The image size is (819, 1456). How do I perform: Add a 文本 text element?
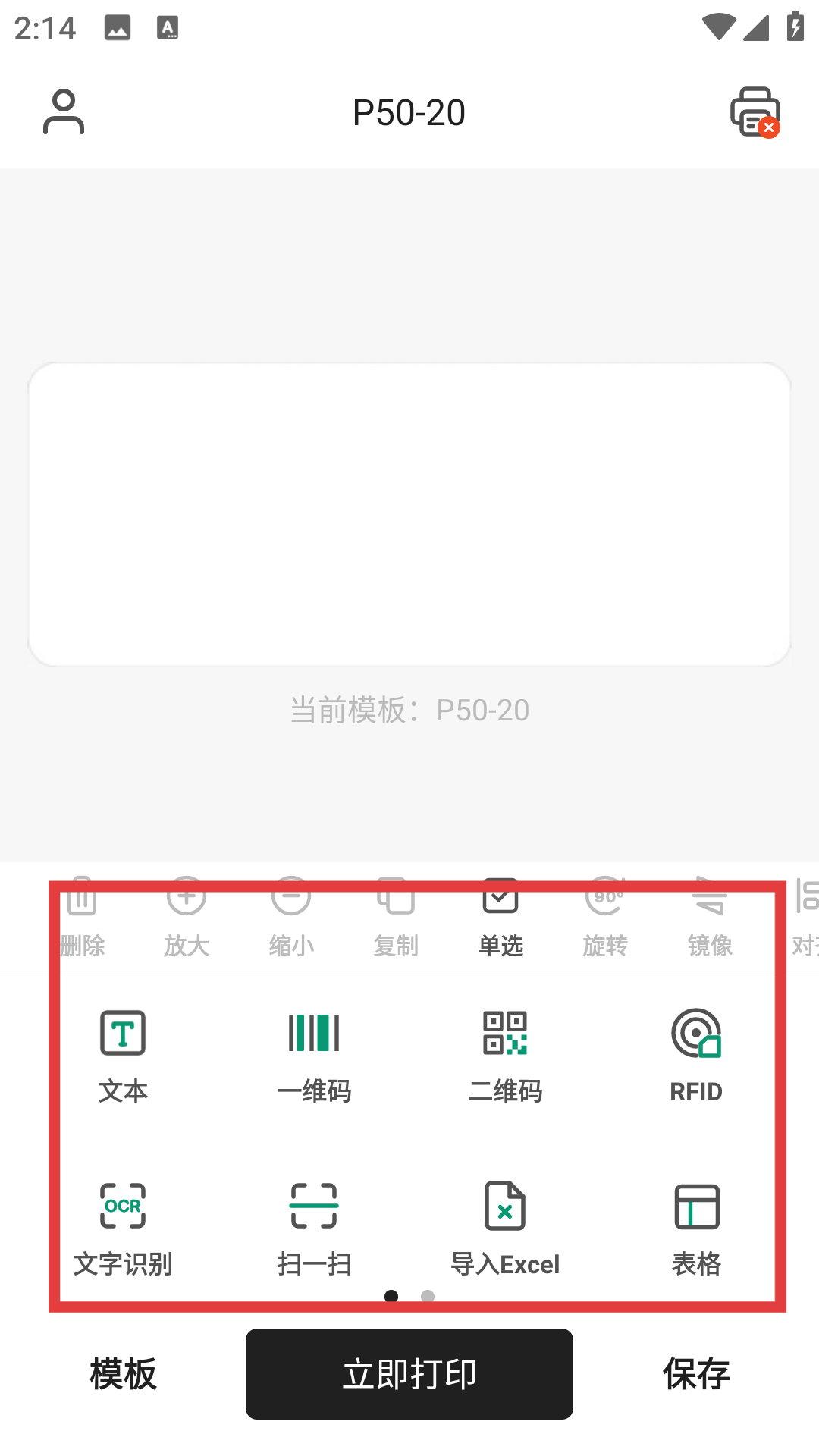pos(123,1056)
